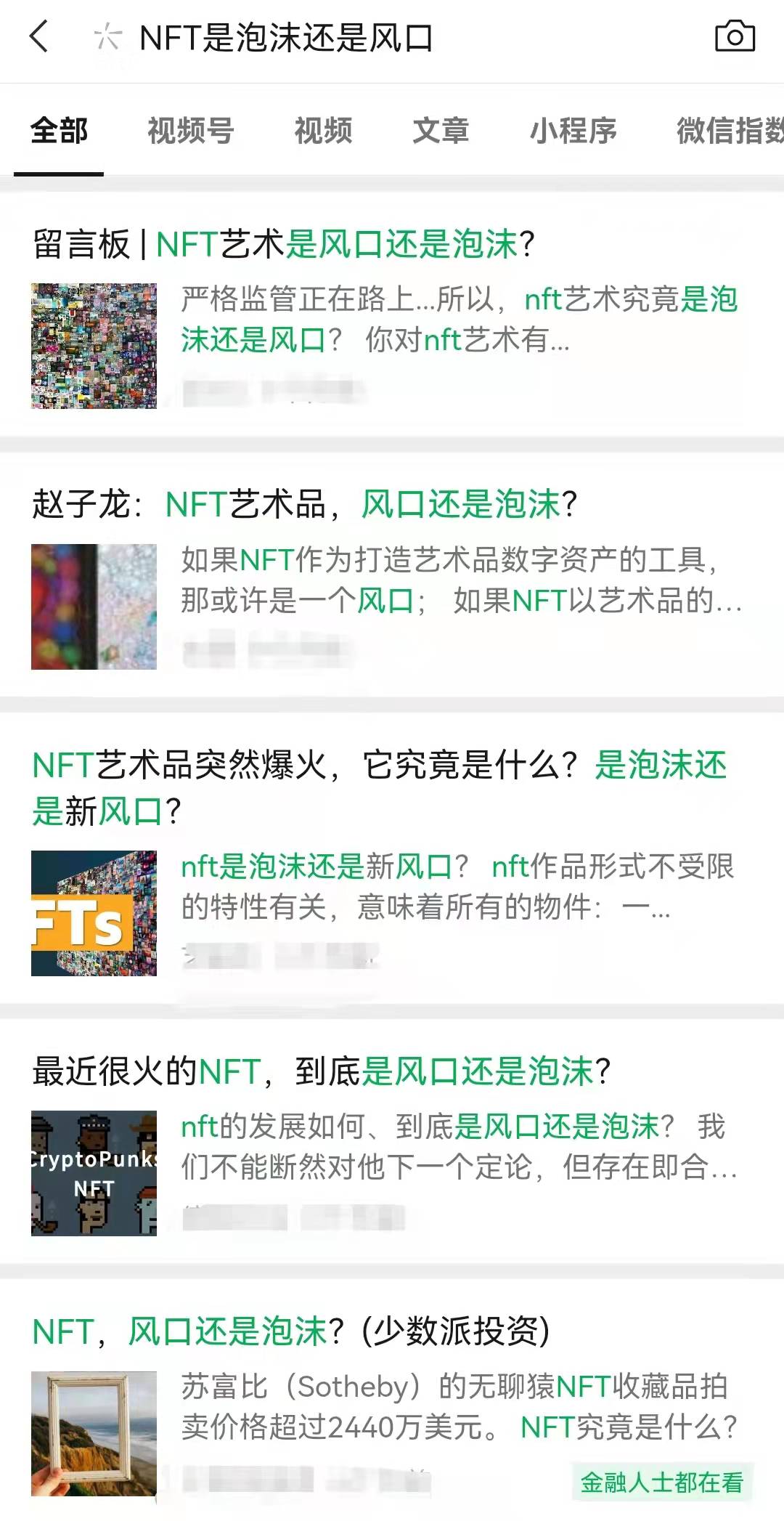Open the camera search icon

click(735, 38)
